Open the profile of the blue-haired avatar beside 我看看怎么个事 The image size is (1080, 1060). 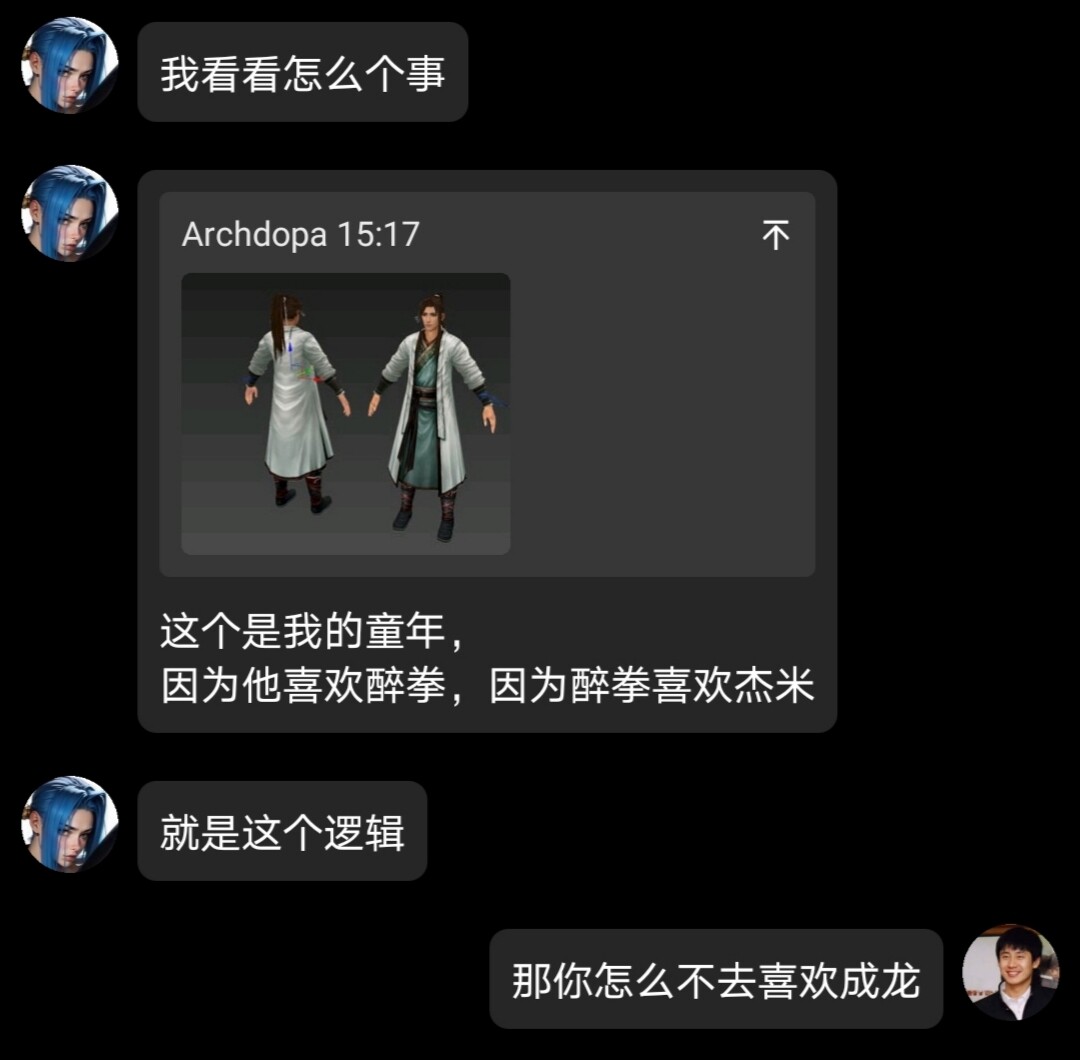(x=70, y=66)
